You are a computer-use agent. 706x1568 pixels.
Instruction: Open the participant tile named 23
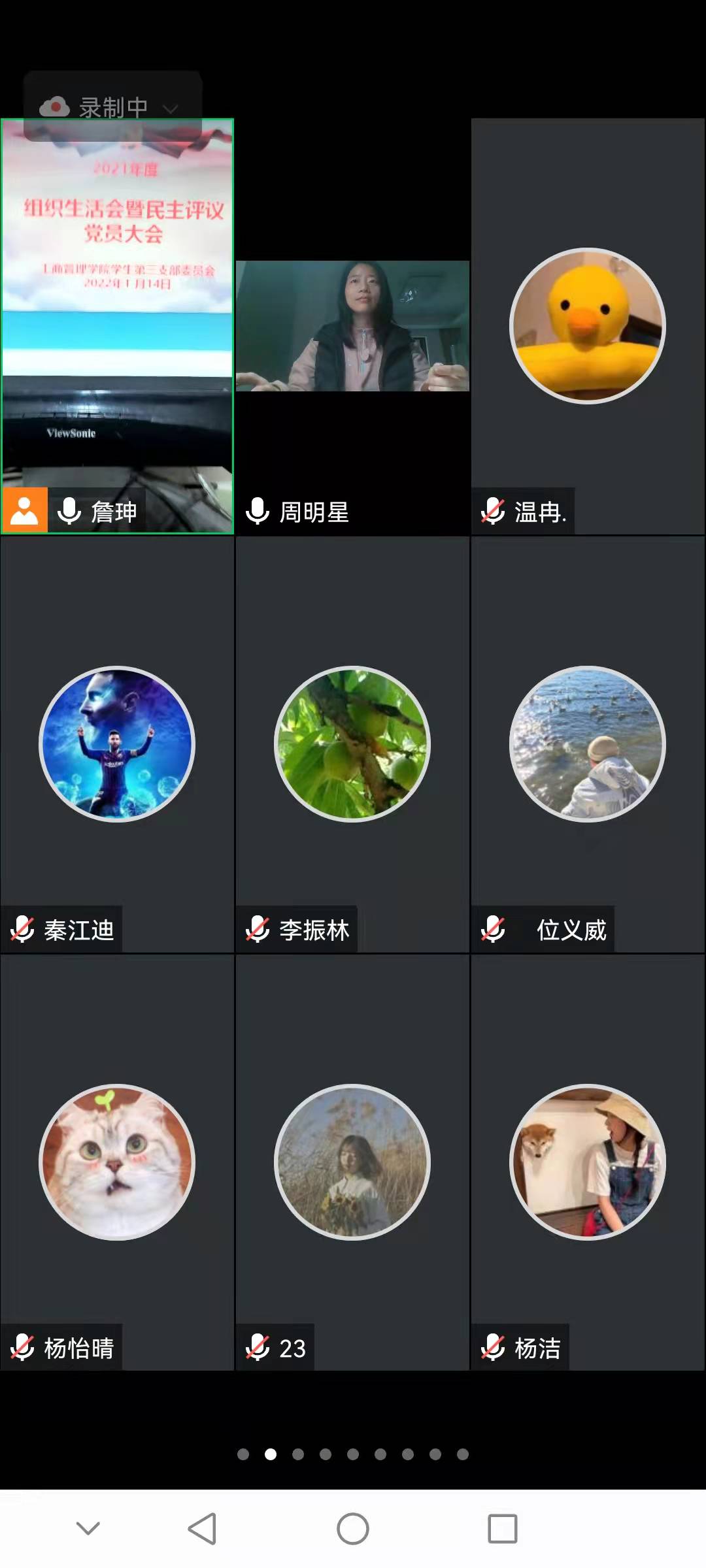(352, 1162)
